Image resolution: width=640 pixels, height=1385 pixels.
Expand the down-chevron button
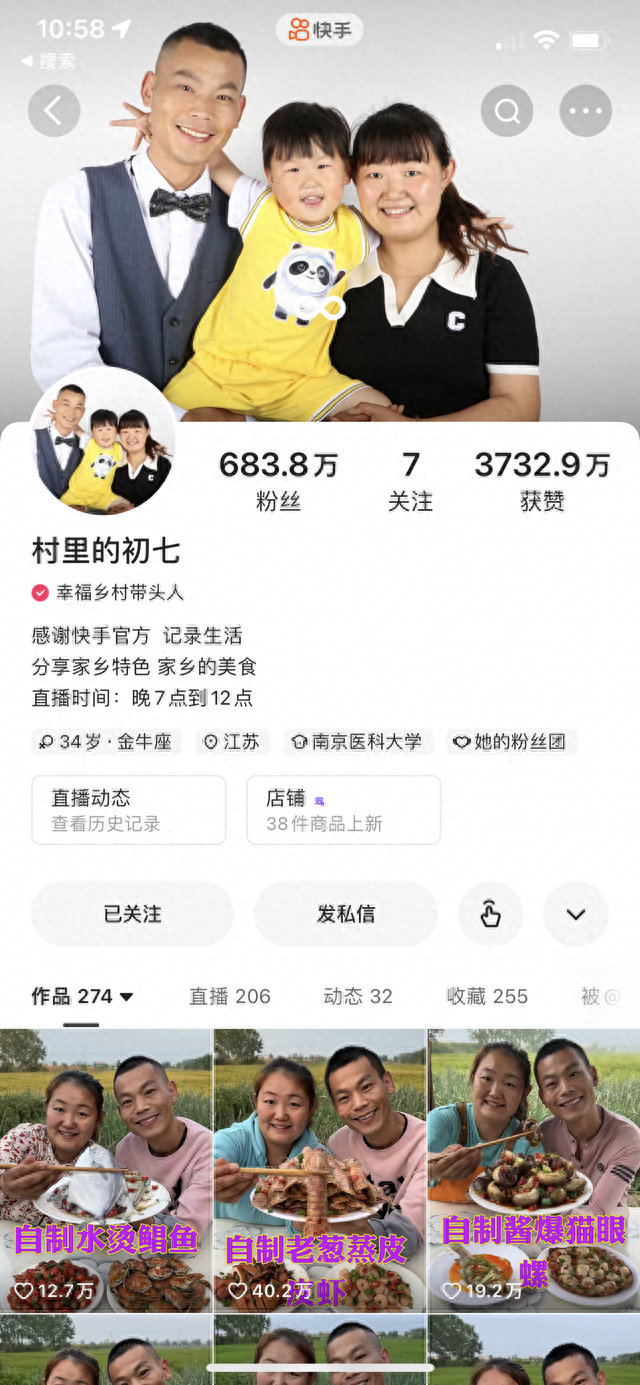576,914
